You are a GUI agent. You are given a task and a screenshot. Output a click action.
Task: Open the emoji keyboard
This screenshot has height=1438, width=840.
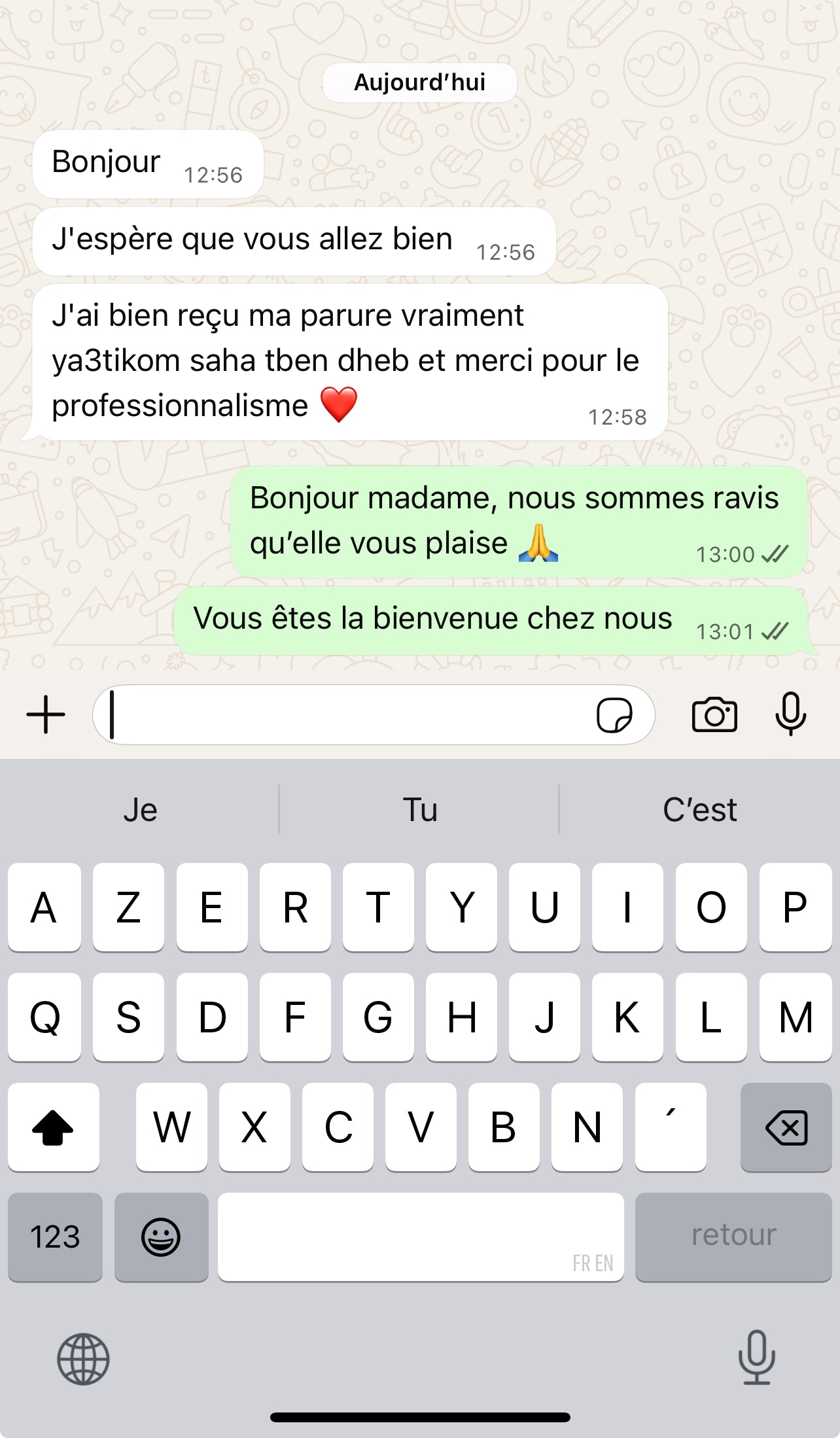(x=161, y=1236)
